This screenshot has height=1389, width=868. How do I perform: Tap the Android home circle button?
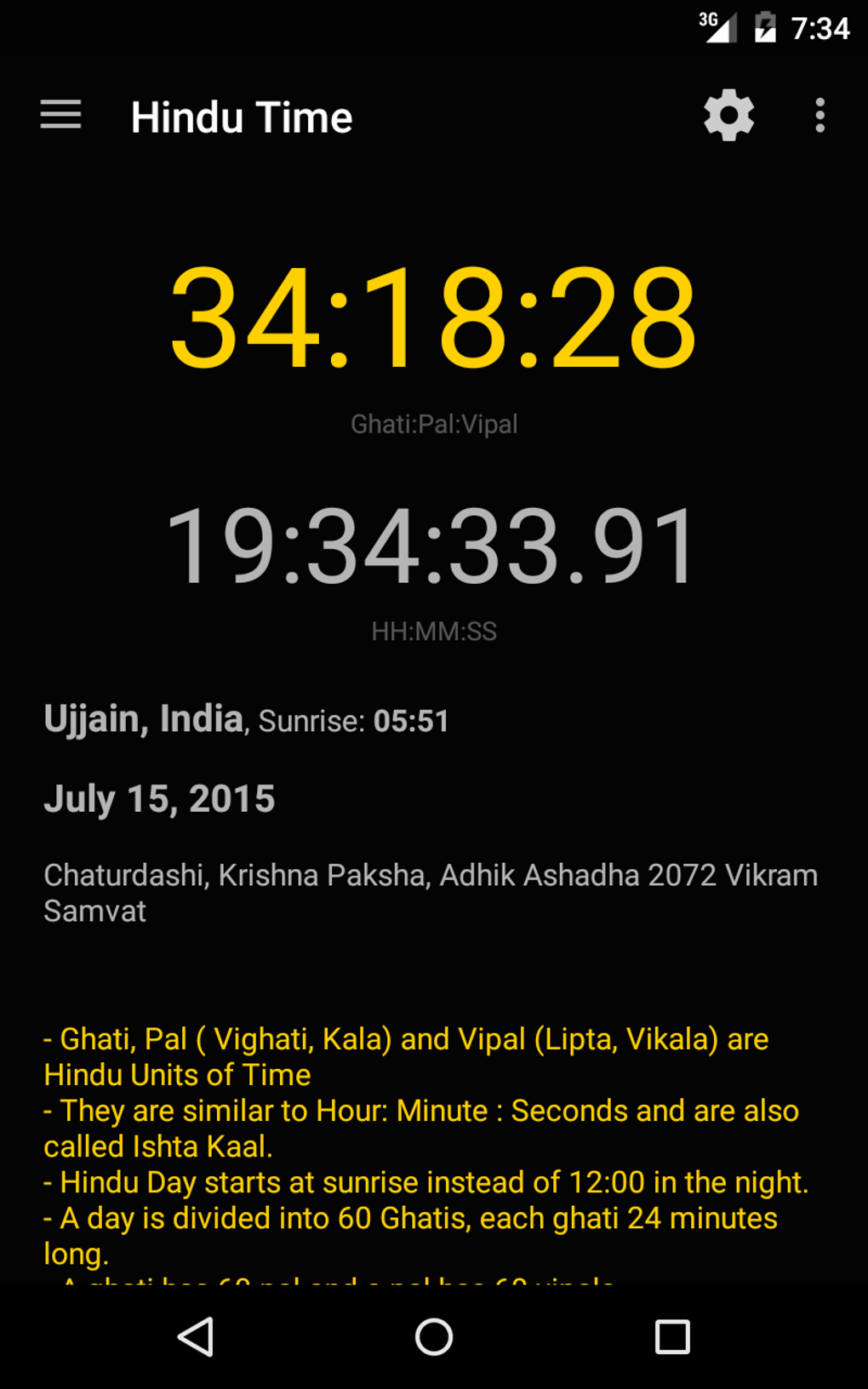(x=434, y=1338)
